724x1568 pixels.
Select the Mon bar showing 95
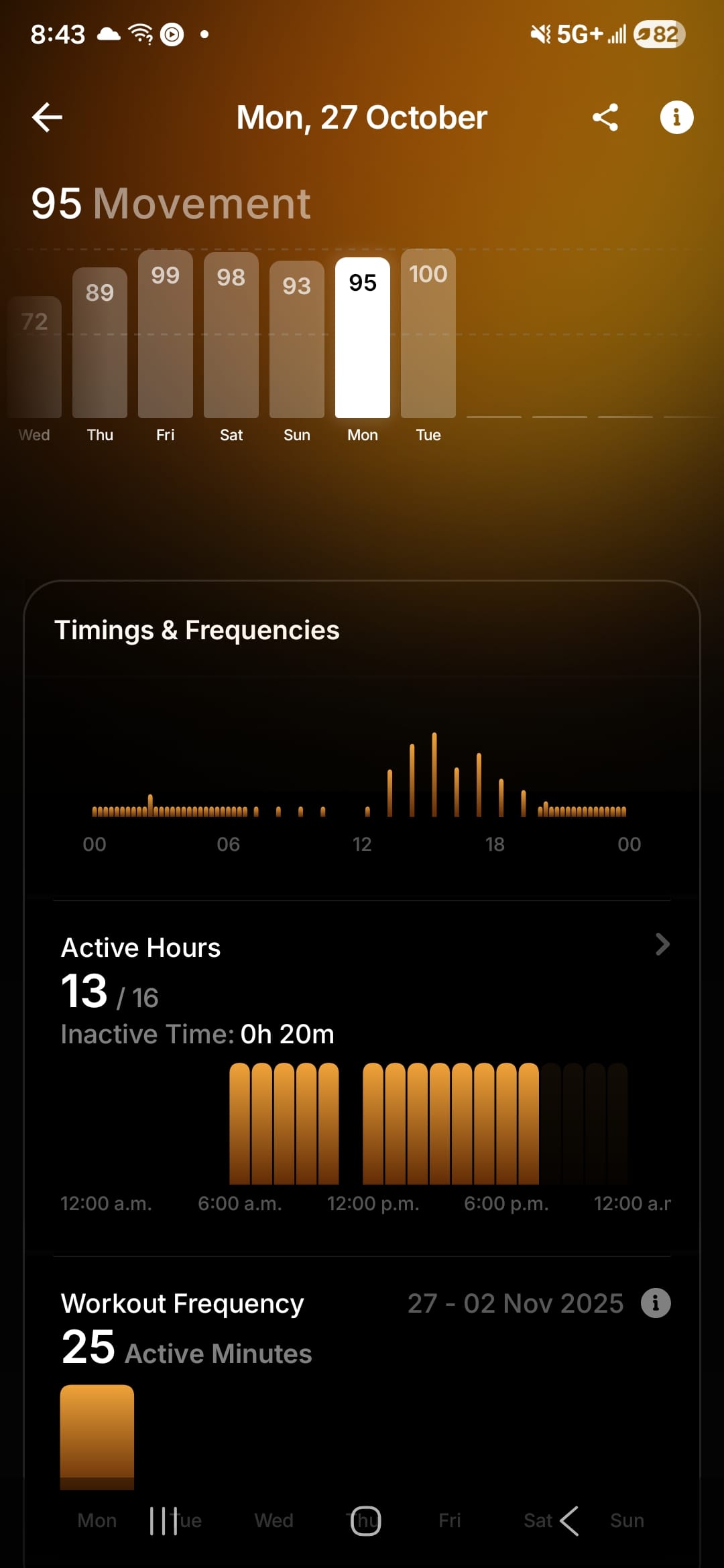363,338
